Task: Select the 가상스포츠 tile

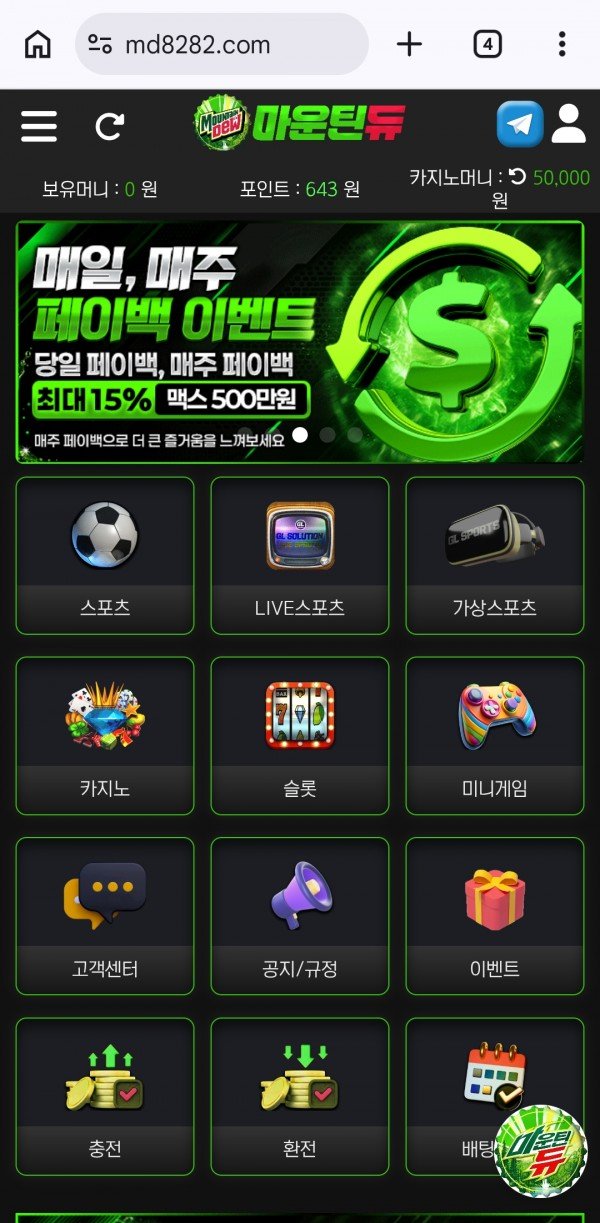Action: (494, 555)
